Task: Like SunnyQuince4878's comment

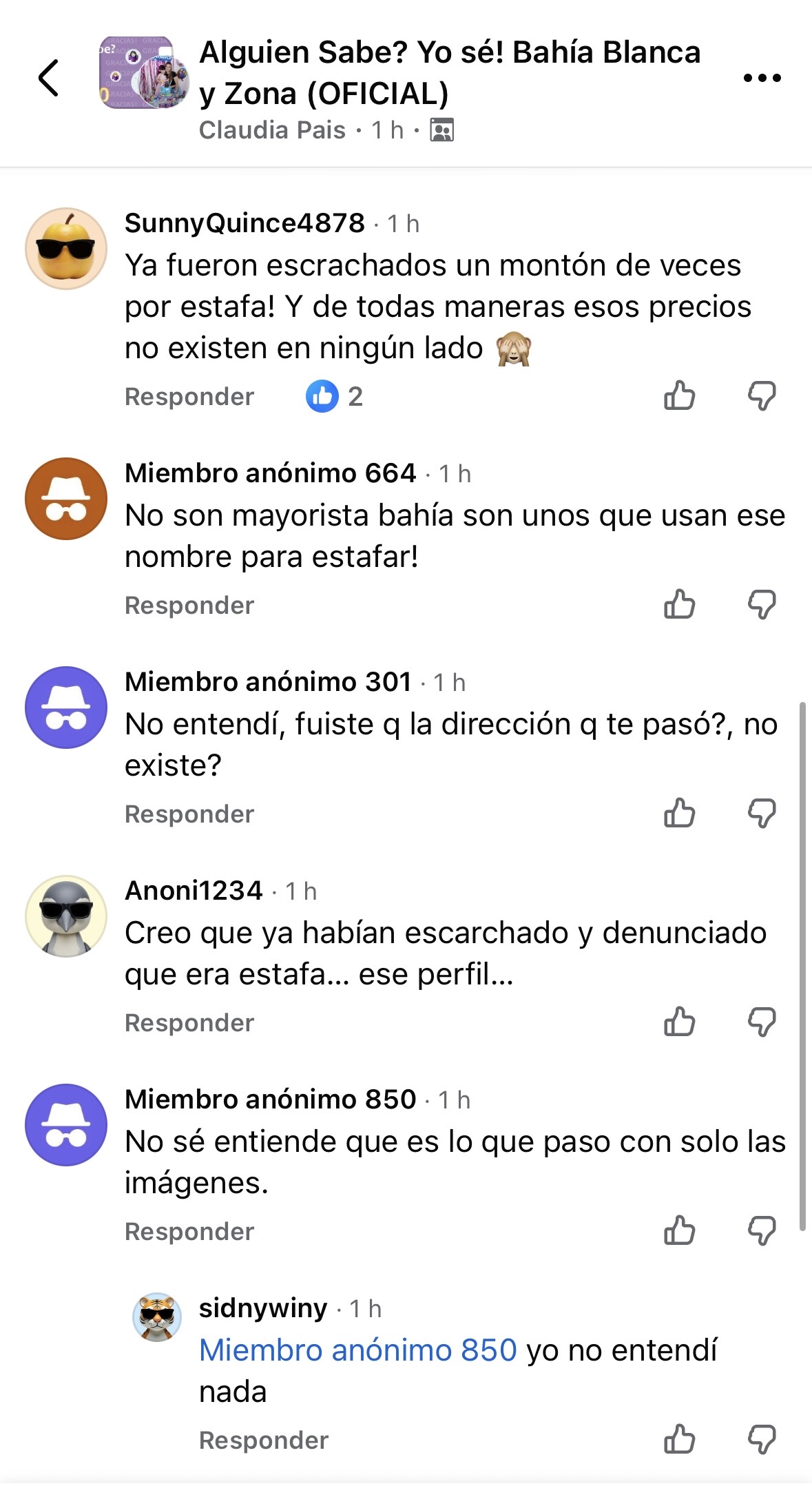Action: coord(679,396)
